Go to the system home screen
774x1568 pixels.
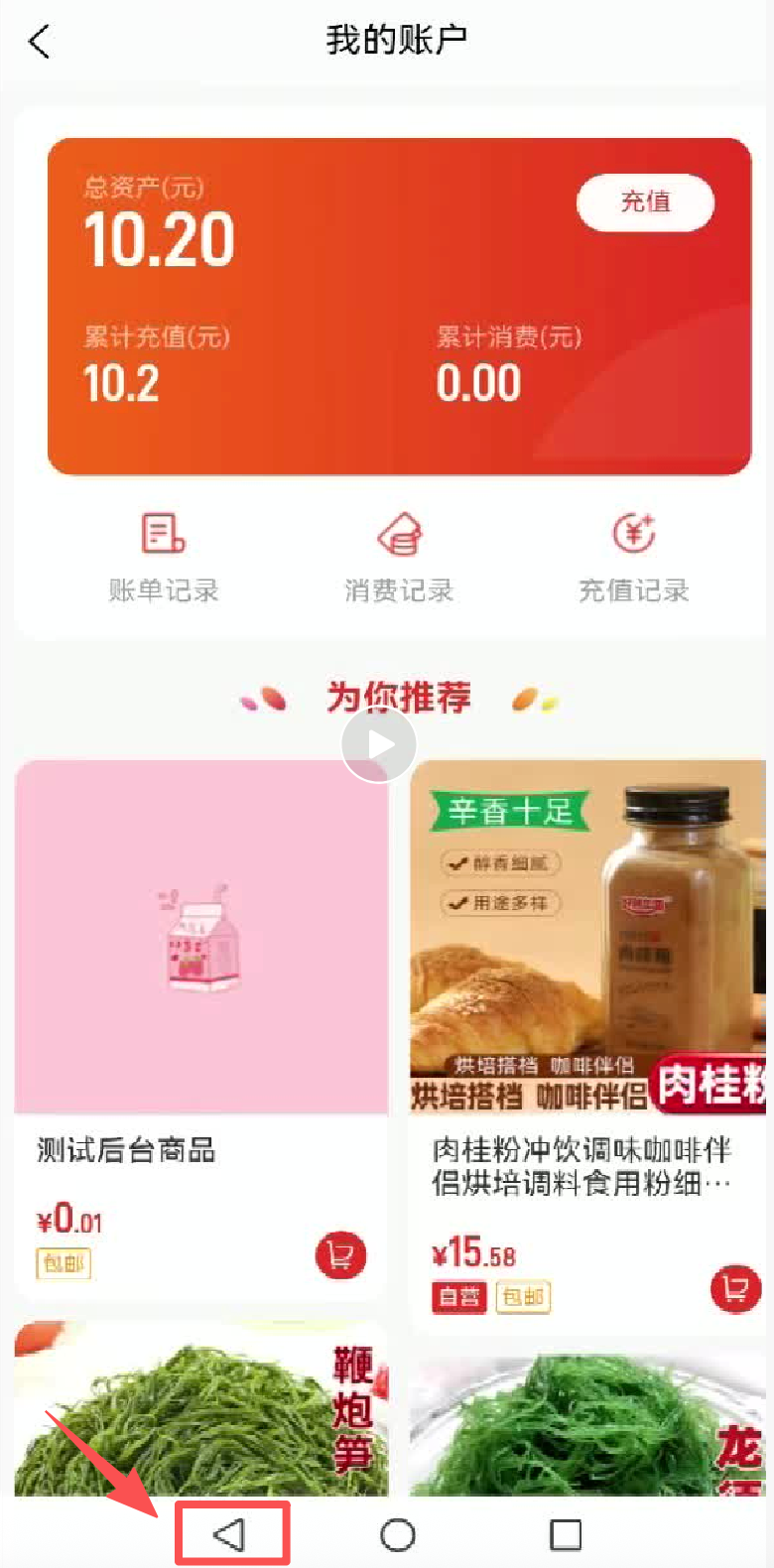(x=398, y=1534)
